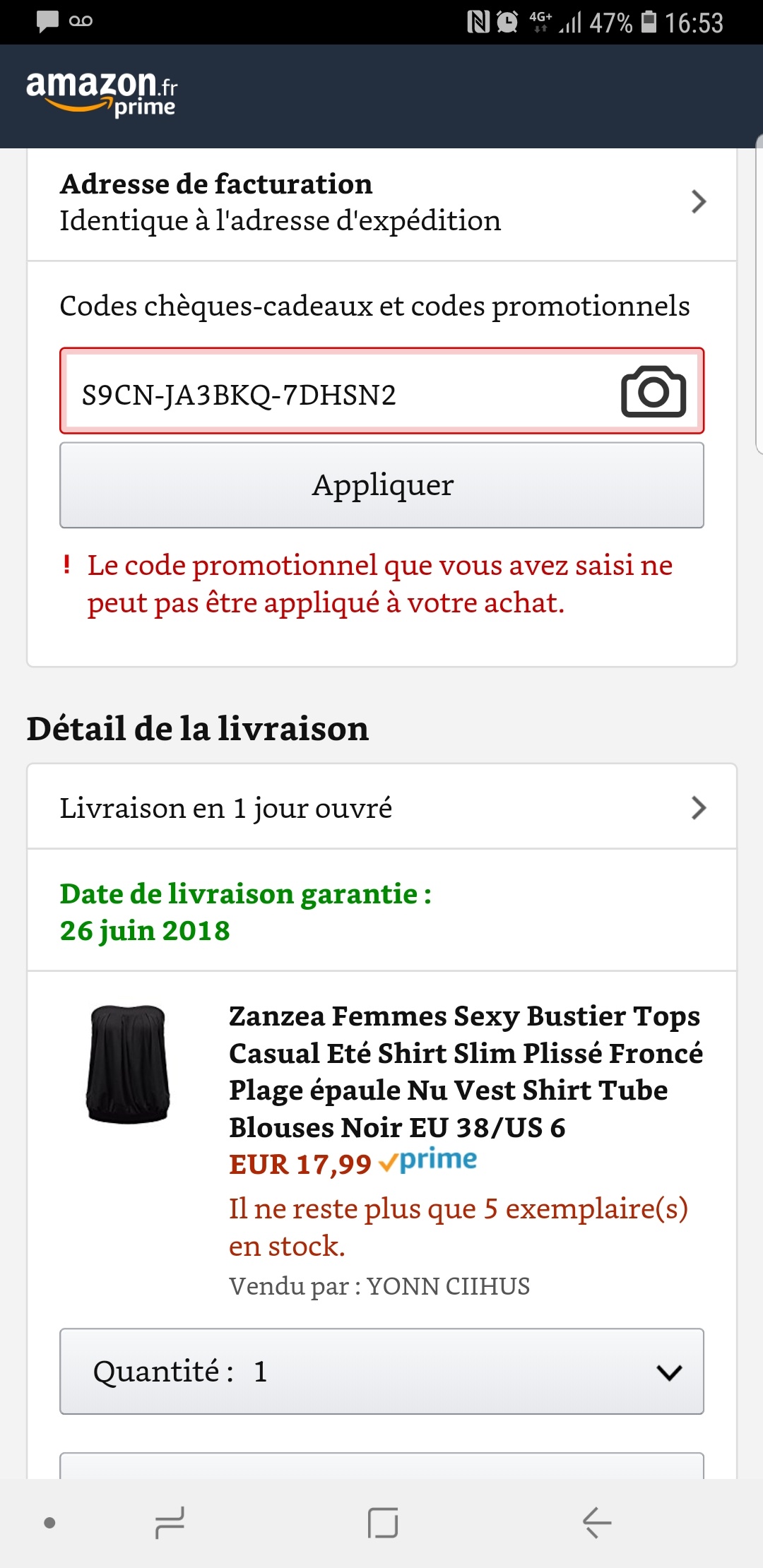763x1568 pixels.
Task: Open Livraison en 1 jour ouvré options
Action: pyautogui.click(x=381, y=807)
